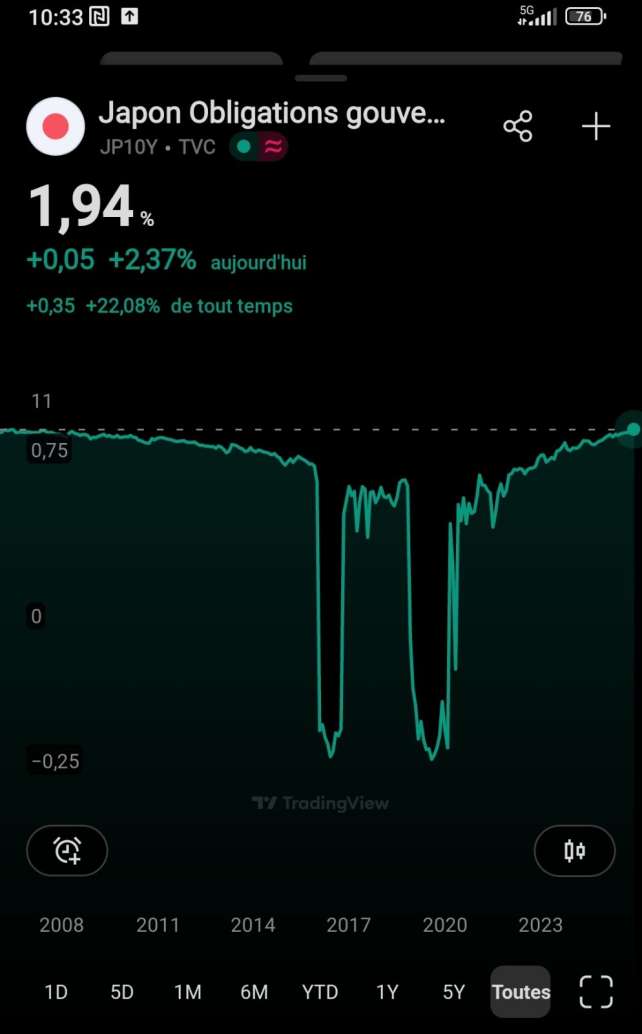Switch to the 6M time range
Image resolution: width=642 pixels, height=1034 pixels.
pos(254,992)
